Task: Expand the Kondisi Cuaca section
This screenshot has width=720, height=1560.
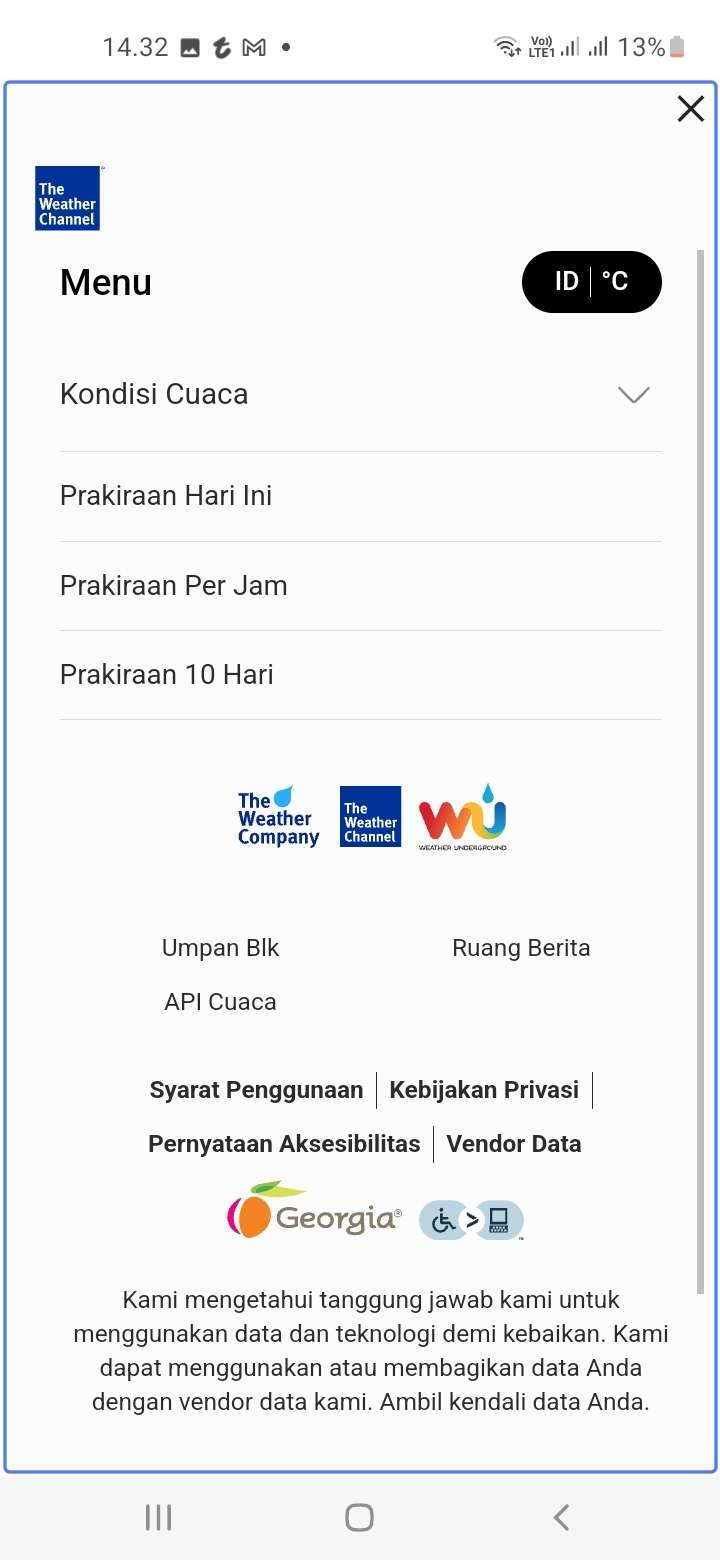Action: tap(360, 395)
